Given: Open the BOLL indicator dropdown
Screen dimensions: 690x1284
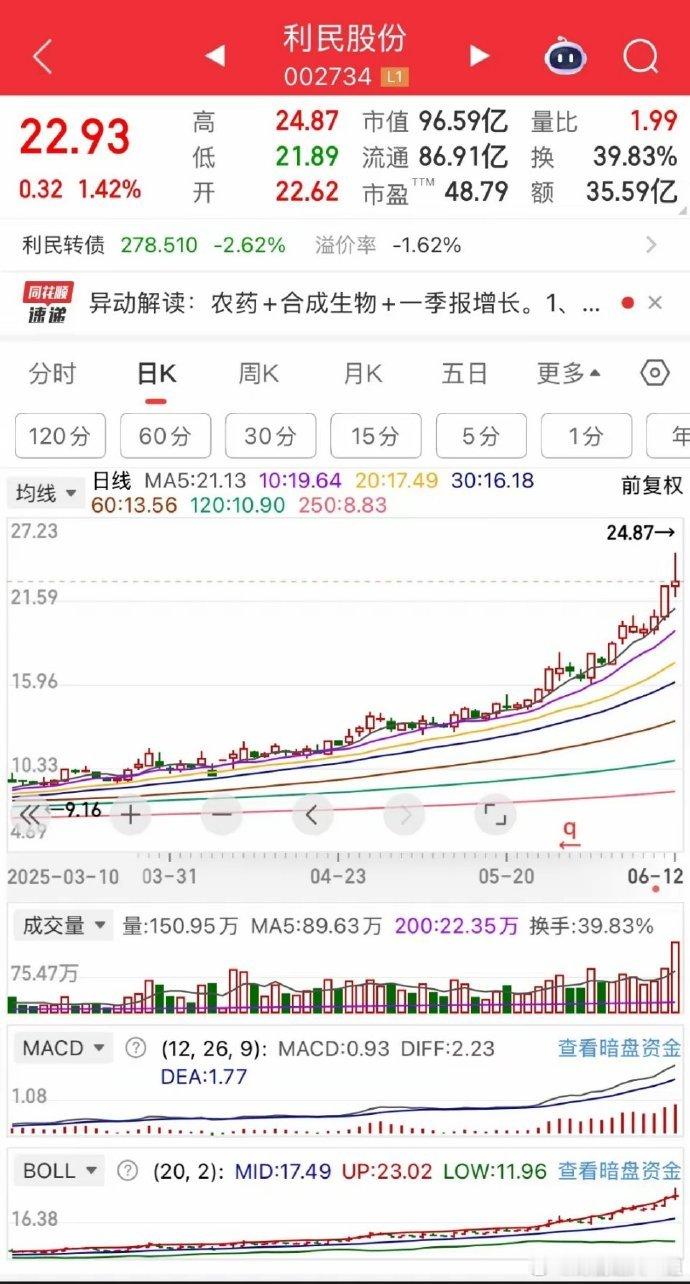Looking at the screenshot, I should pyautogui.click(x=60, y=1169).
